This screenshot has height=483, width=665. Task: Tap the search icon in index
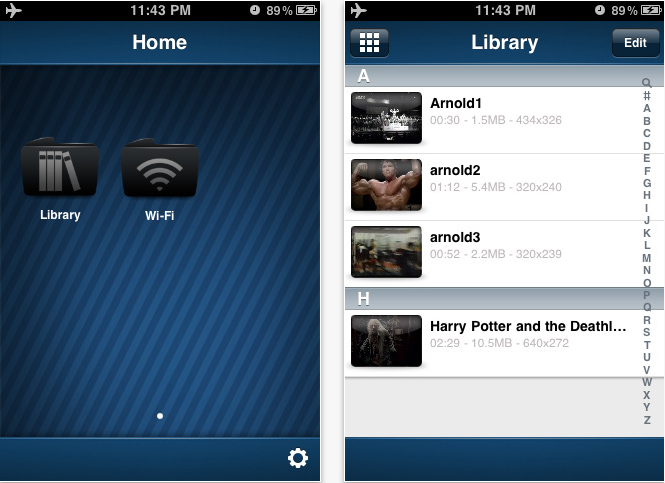pyautogui.click(x=647, y=83)
